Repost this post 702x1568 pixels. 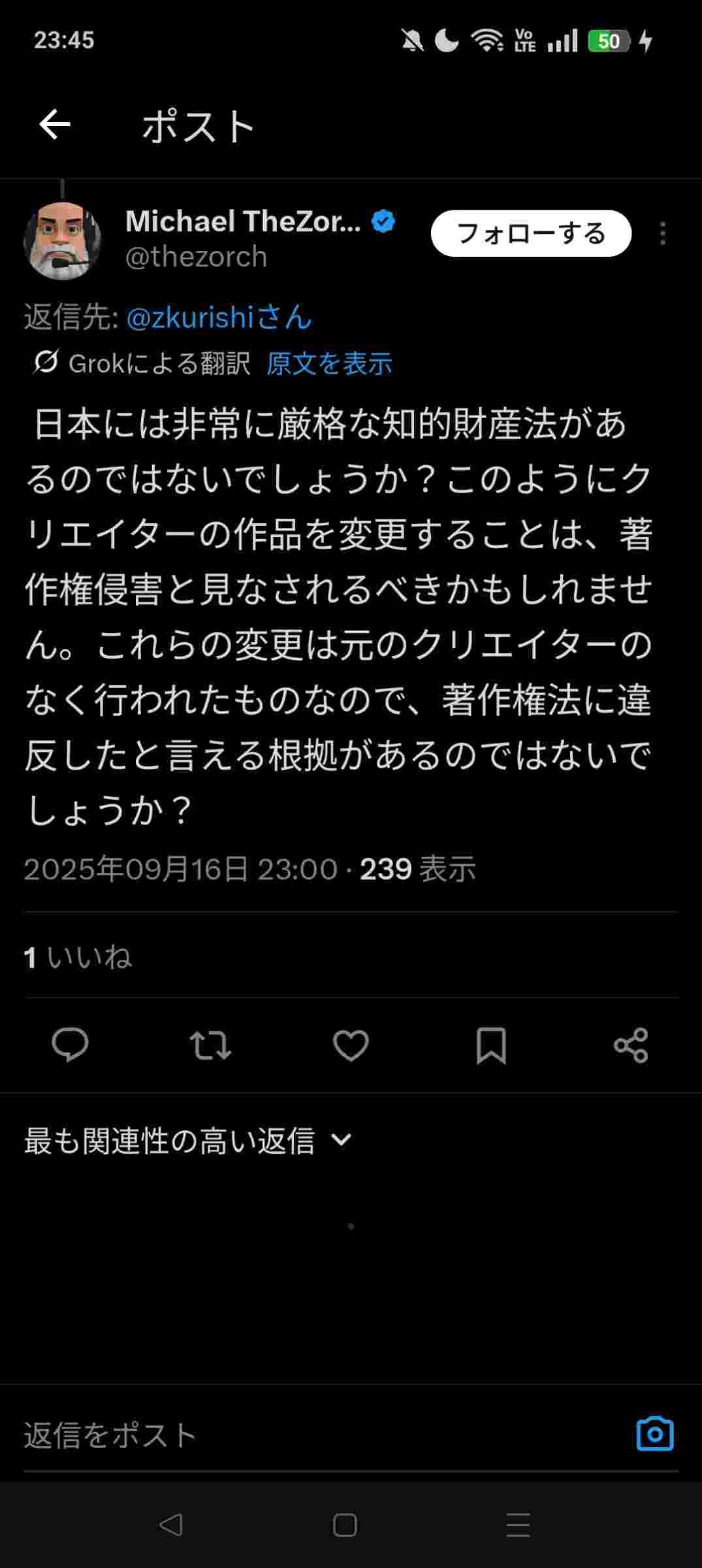(x=210, y=1044)
